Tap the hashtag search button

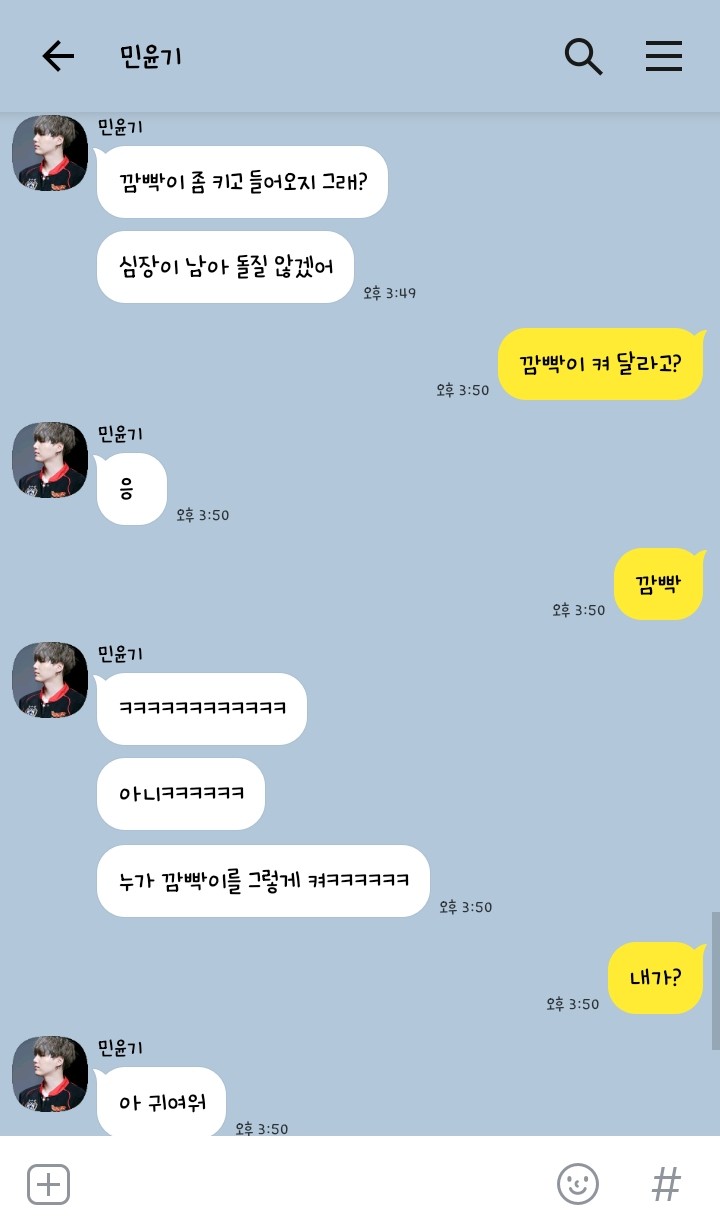(666, 1185)
